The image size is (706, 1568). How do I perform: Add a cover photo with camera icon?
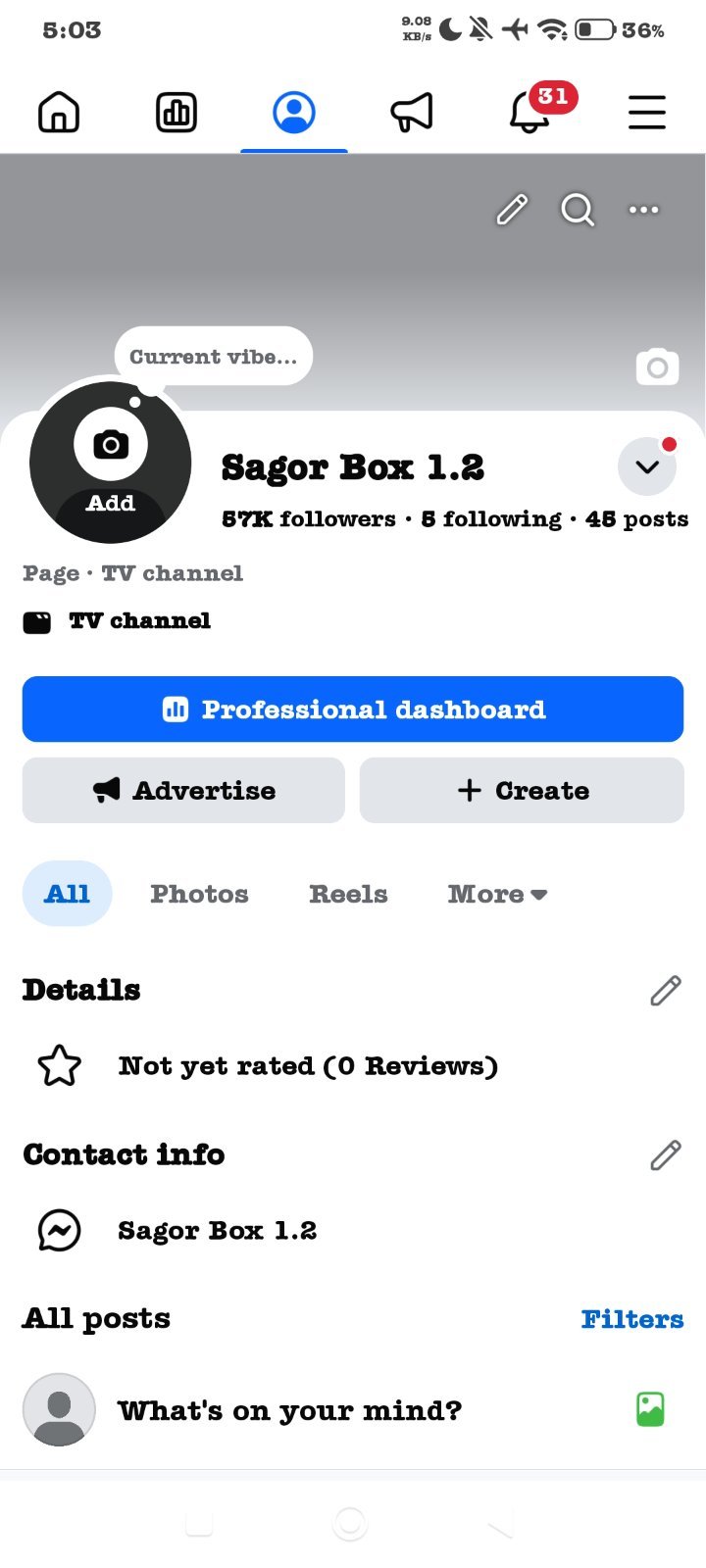tap(657, 367)
